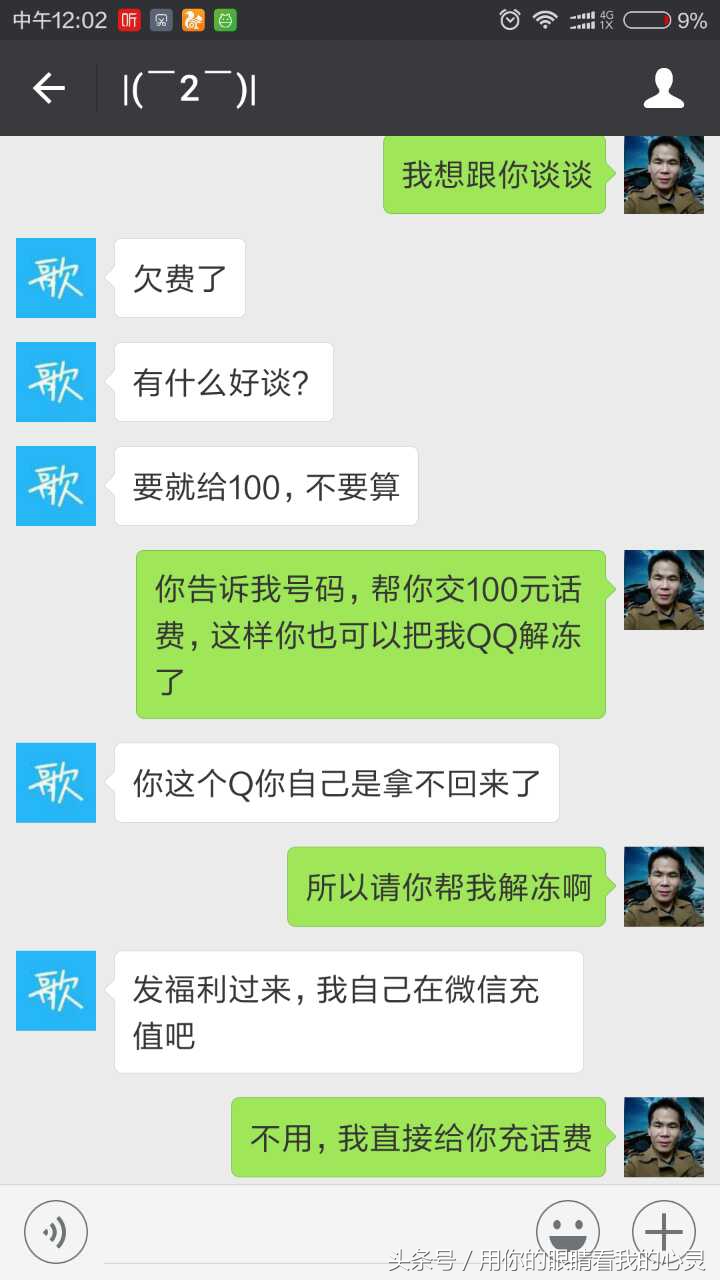Viewport: 720px width, 1280px height.
Task: Tap the alarm clock status icon
Action: coord(511,18)
